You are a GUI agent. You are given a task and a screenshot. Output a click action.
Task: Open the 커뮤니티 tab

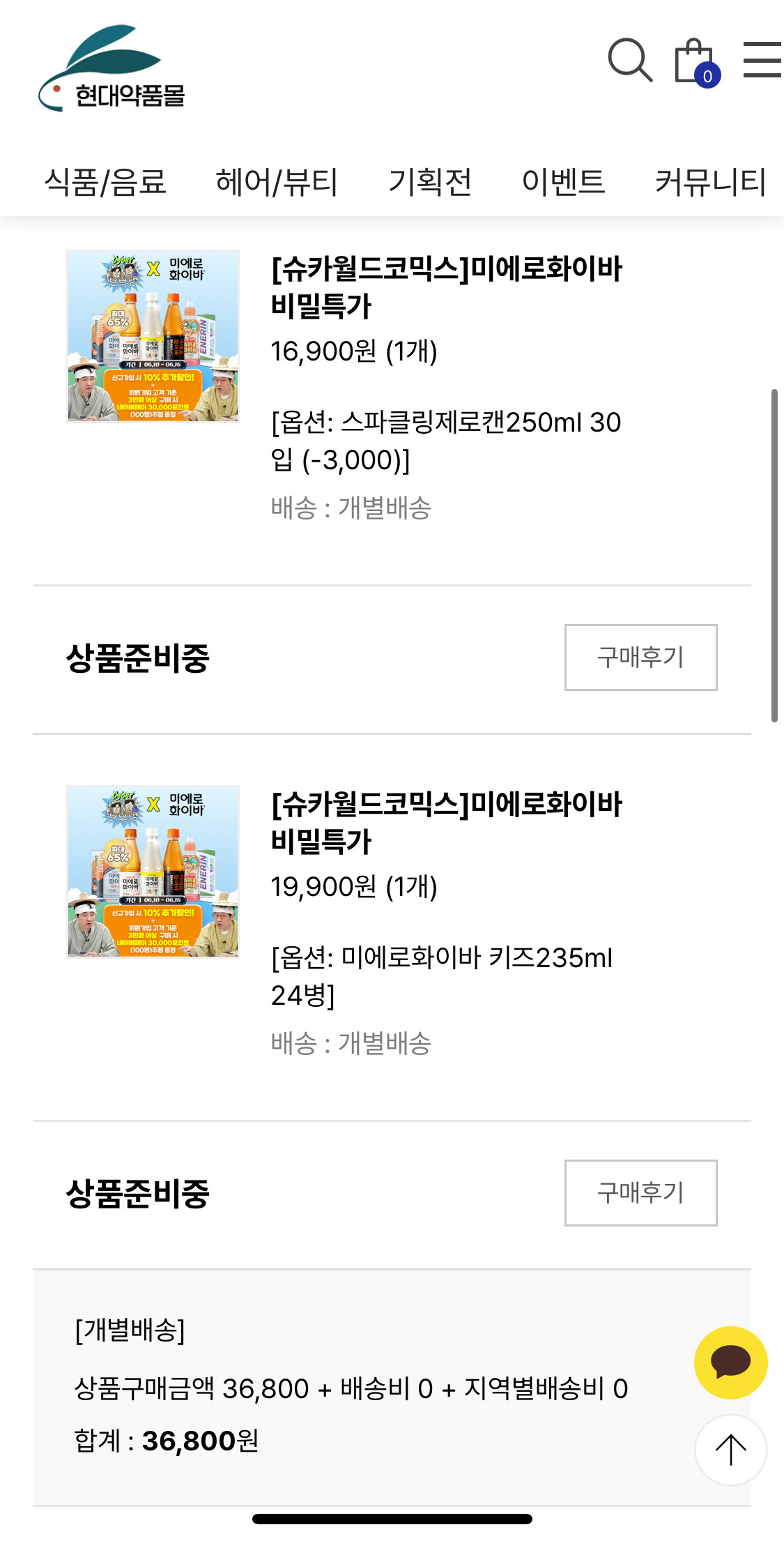tap(710, 182)
